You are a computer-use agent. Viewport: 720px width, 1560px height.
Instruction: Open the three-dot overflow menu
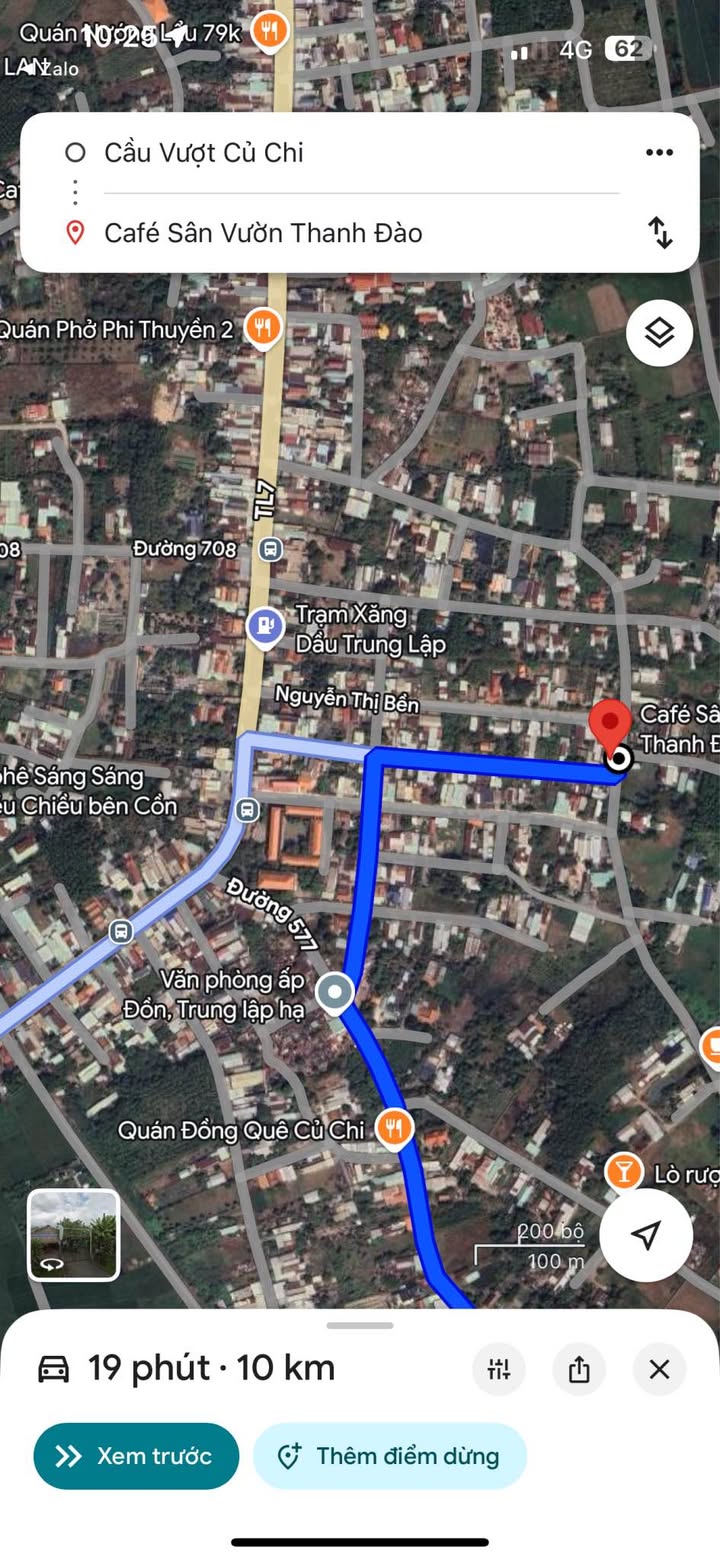tap(659, 152)
